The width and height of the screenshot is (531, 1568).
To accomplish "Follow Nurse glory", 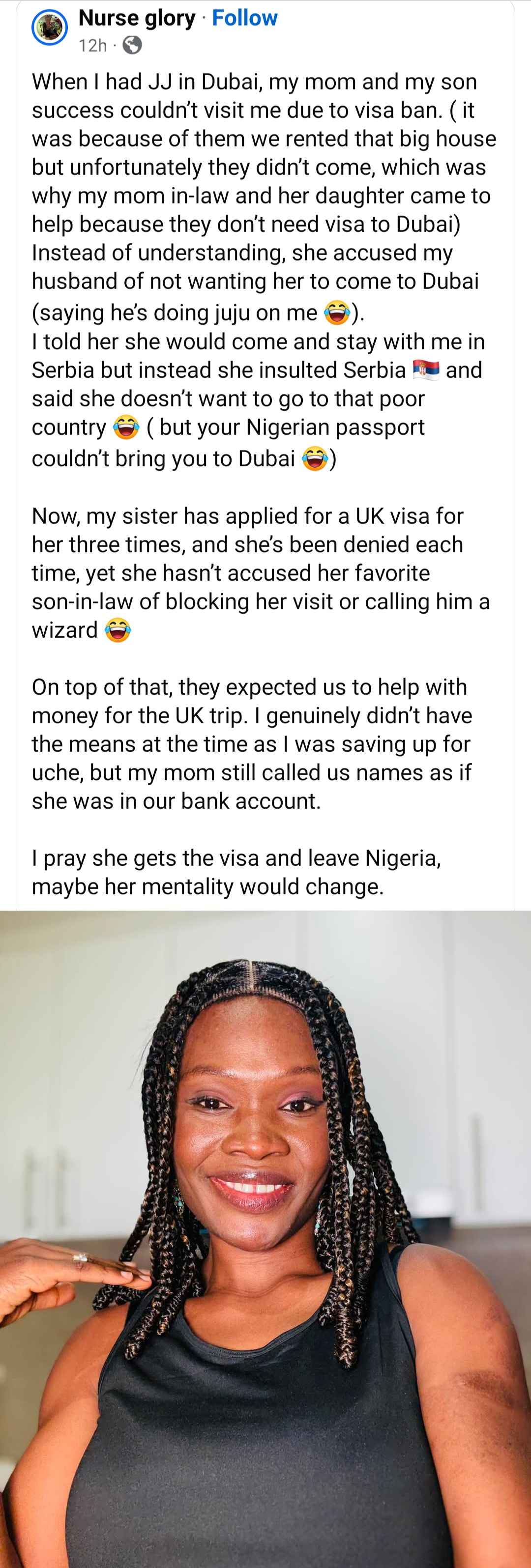I will (x=244, y=18).
